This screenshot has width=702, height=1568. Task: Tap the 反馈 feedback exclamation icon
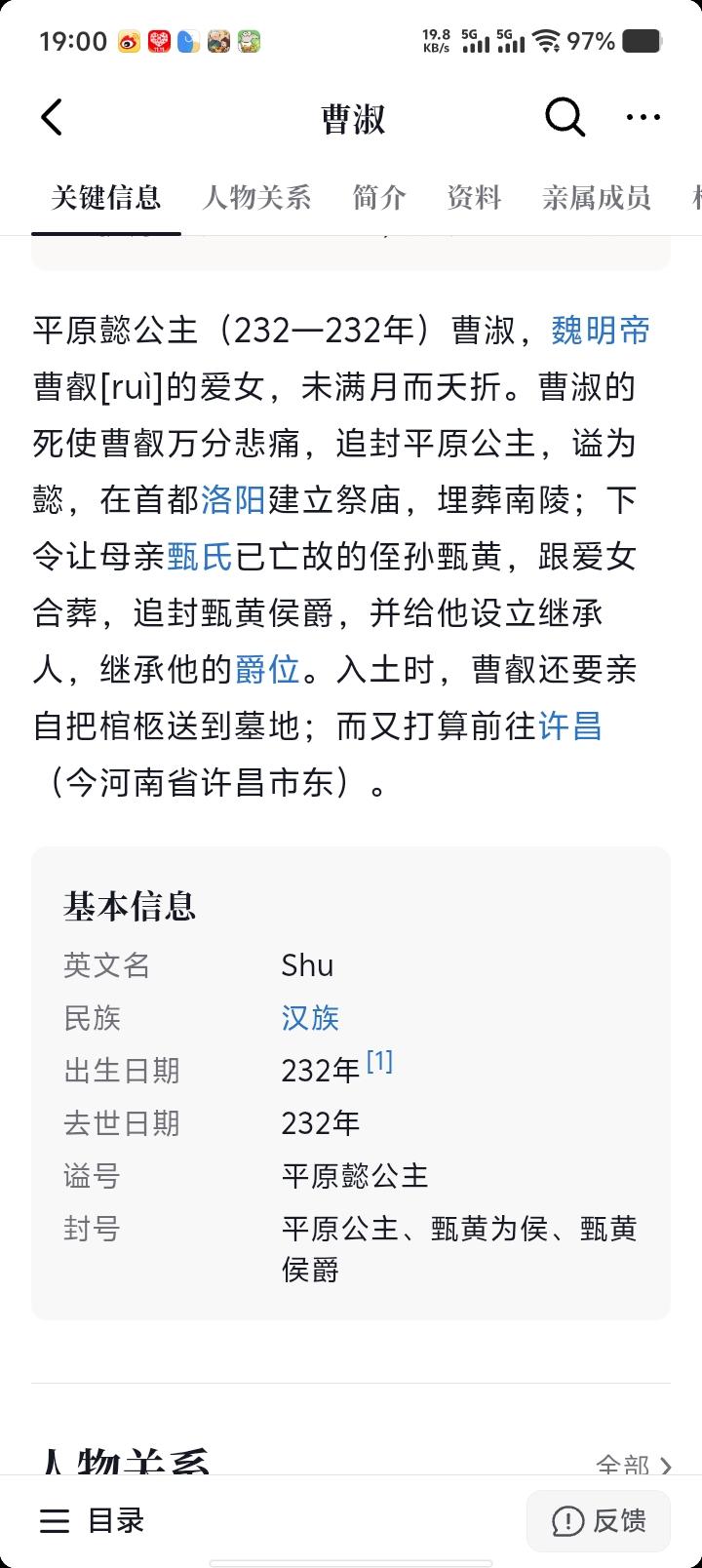(x=569, y=1519)
